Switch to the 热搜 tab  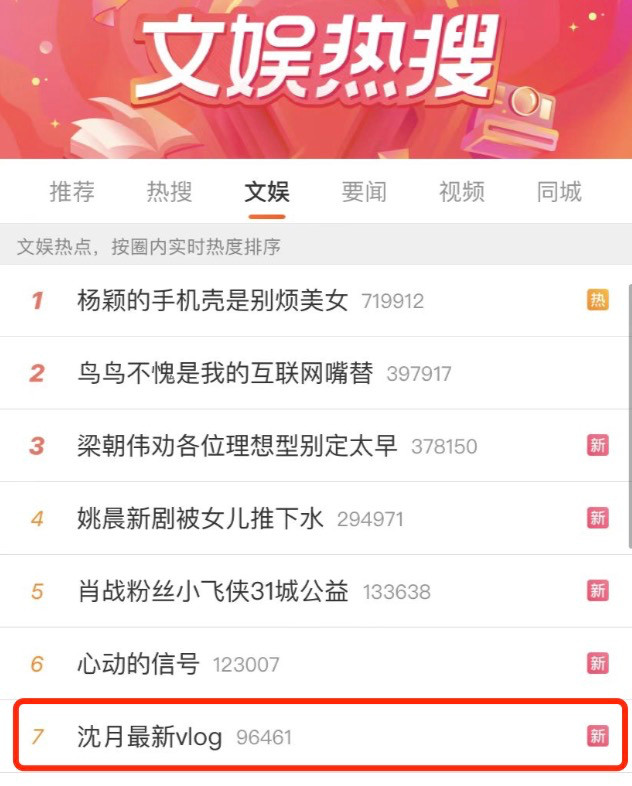click(169, 191)
